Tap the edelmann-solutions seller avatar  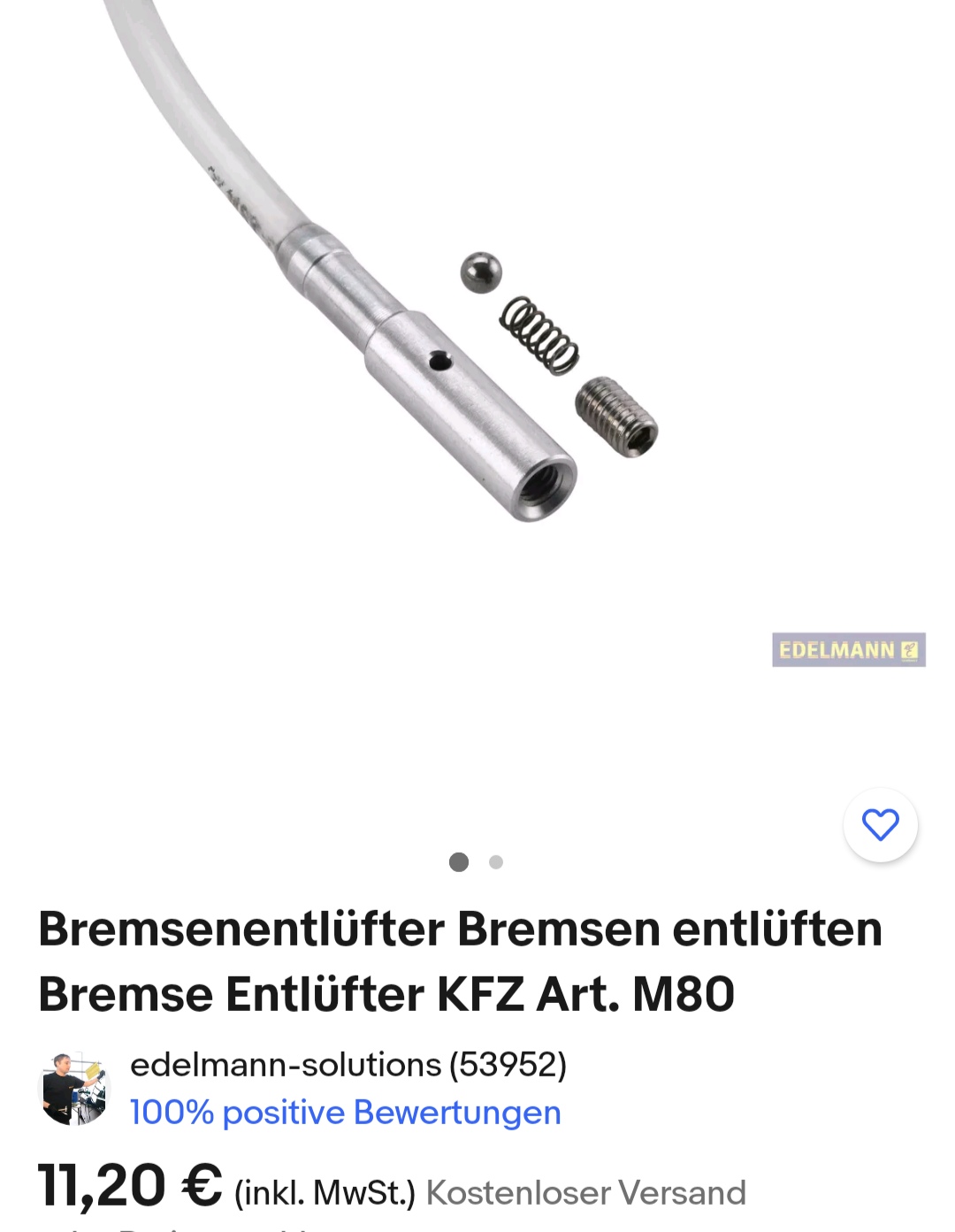[74, 1089]
